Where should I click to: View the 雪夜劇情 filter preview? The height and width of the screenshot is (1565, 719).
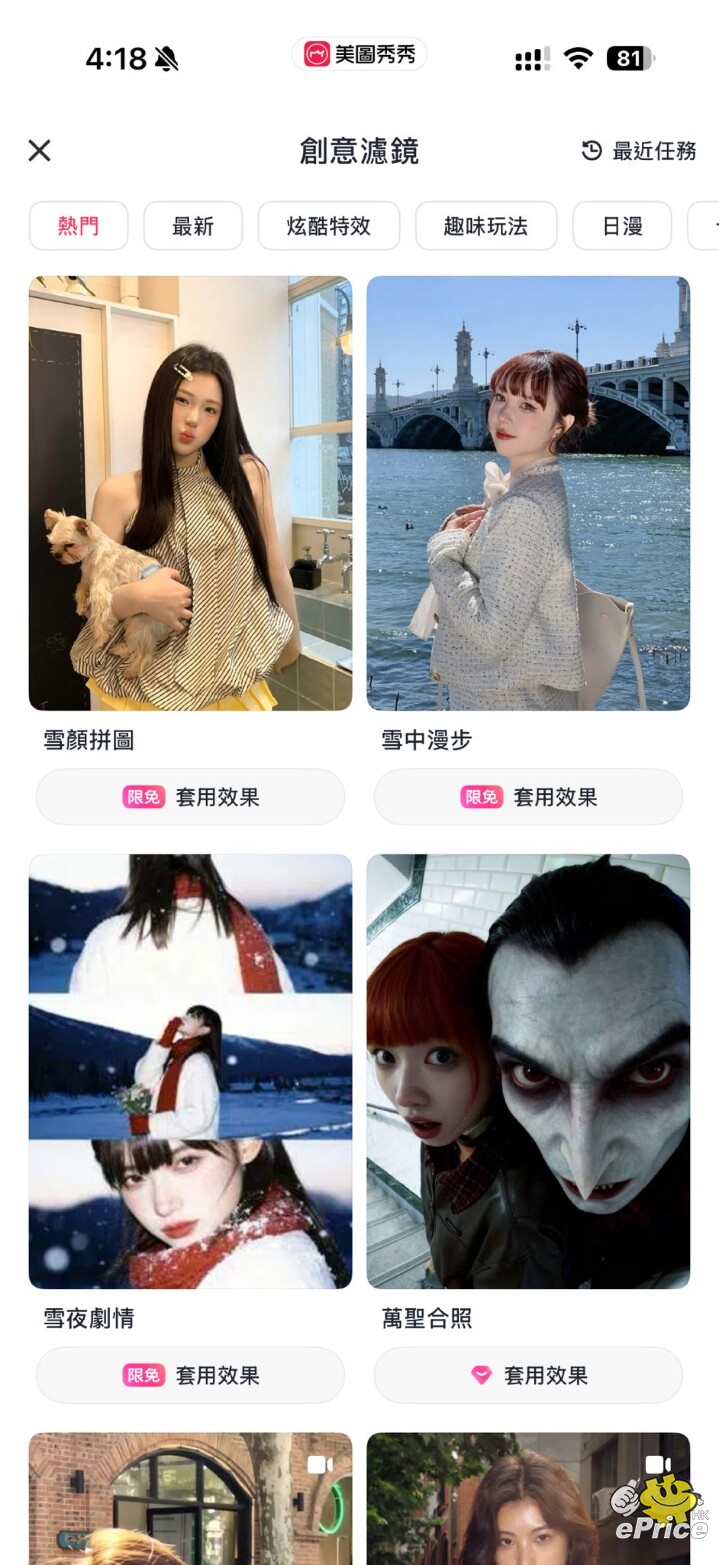click(x=190, y=1071)
